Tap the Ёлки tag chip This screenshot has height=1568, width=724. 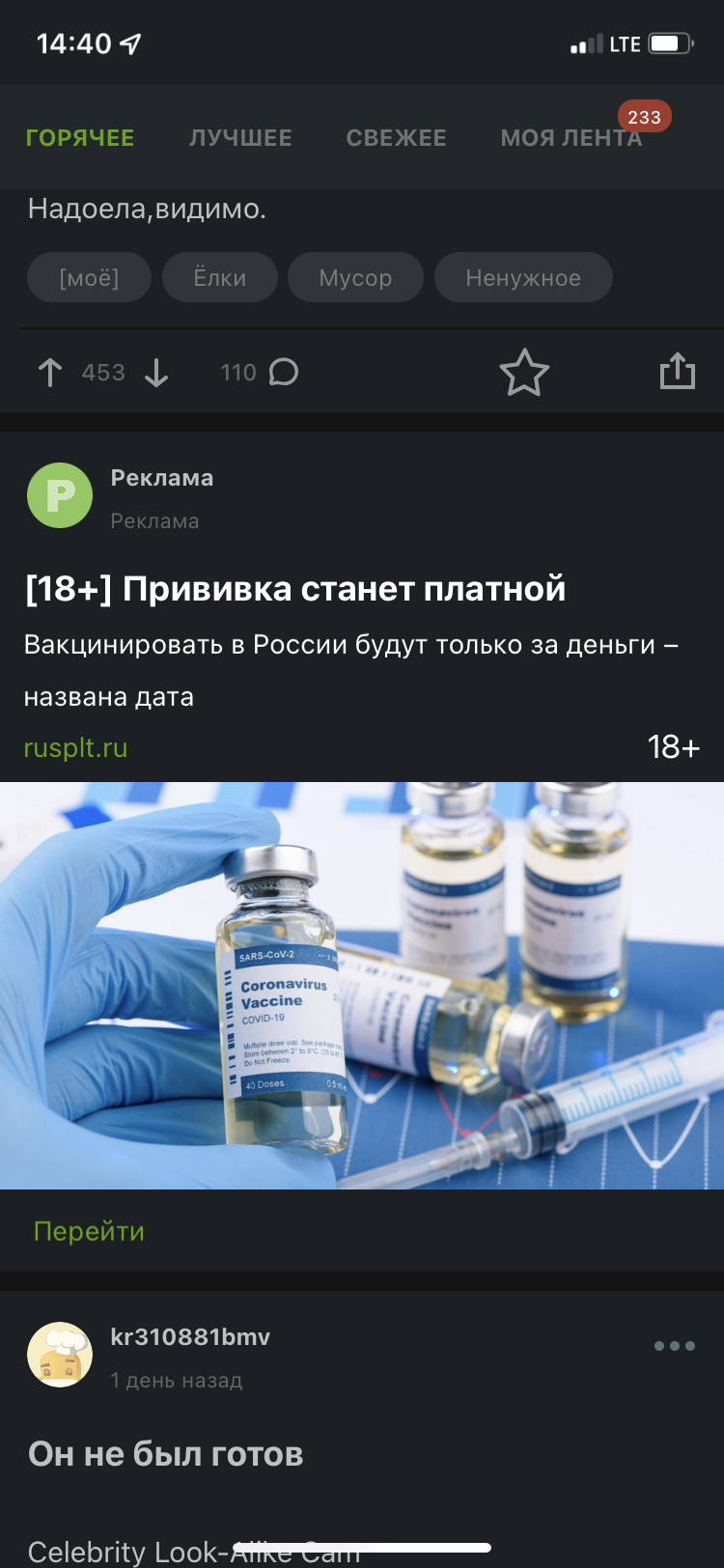pyautogui.click(x=220, y=278)
